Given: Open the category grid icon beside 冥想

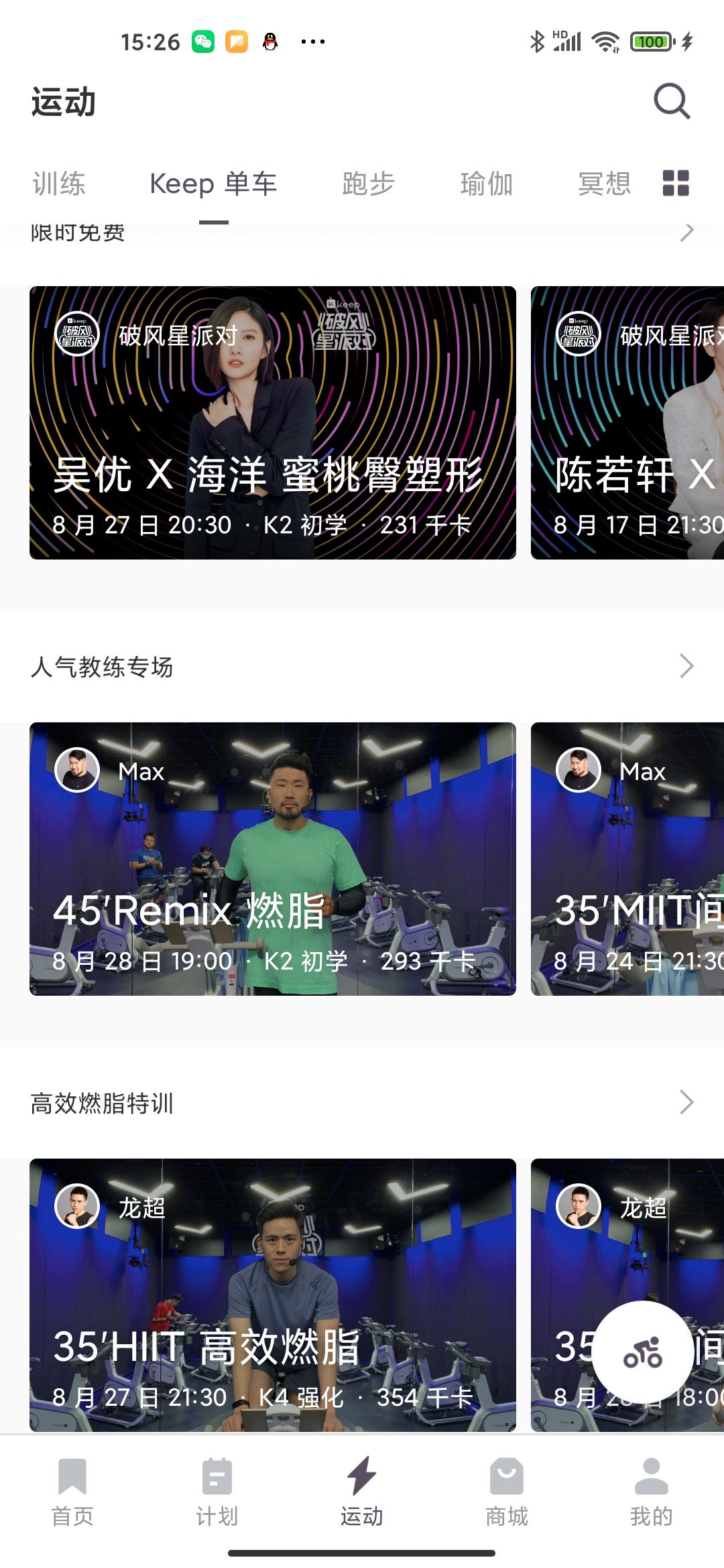Looking at the screenshot, I should (675, 182).
